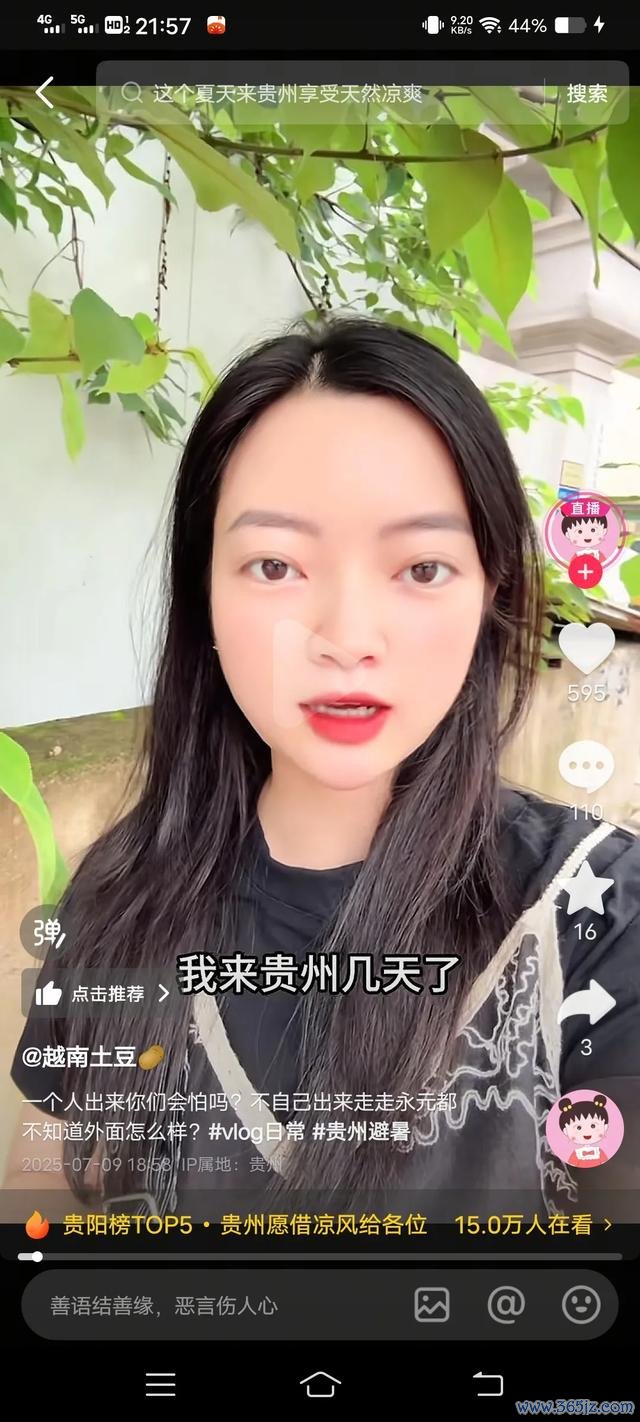Open the #vlog日常 hashtag
Screen dimensions: 640x1422
click(x=255, y=1131)
